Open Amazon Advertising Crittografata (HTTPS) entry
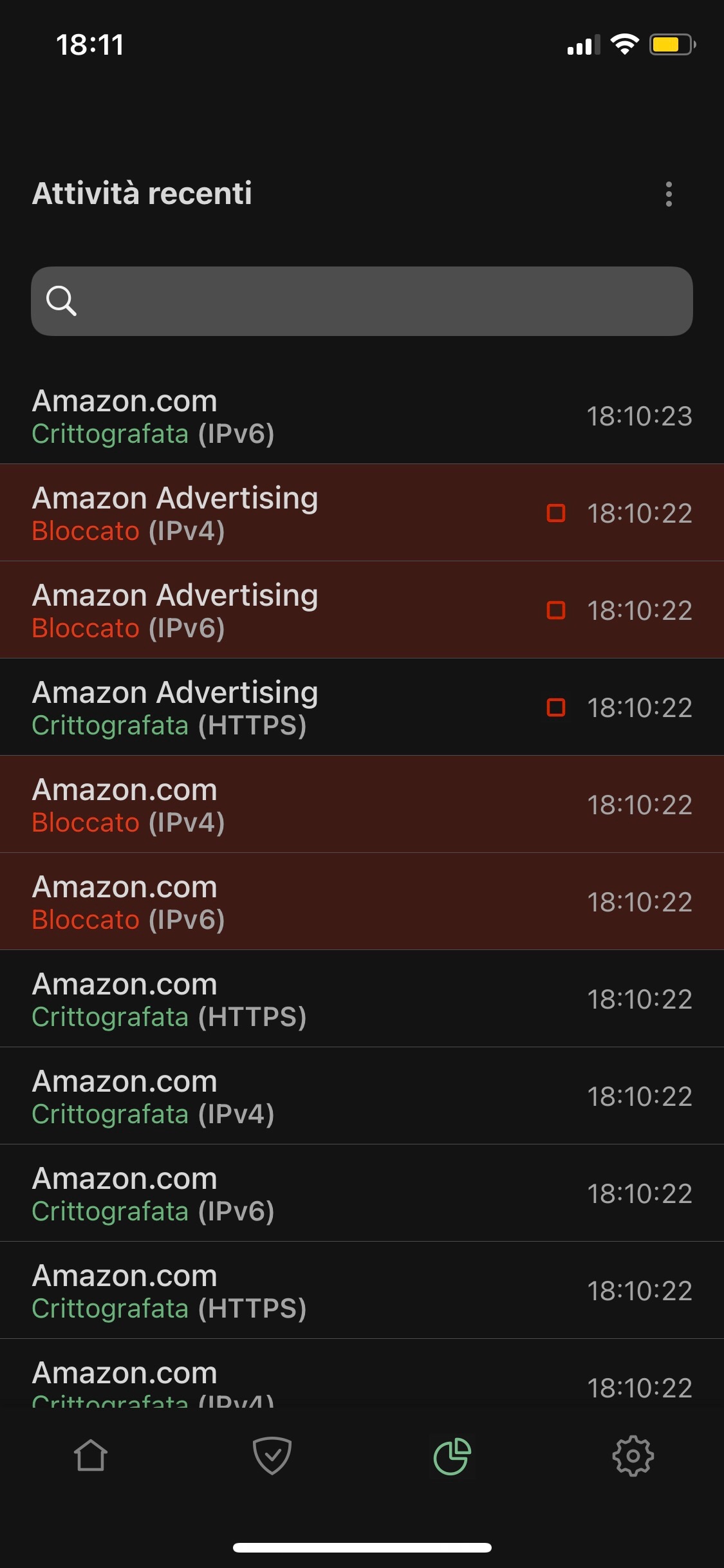Viewport: 724px width, 1568px height. tap(362, 707)
